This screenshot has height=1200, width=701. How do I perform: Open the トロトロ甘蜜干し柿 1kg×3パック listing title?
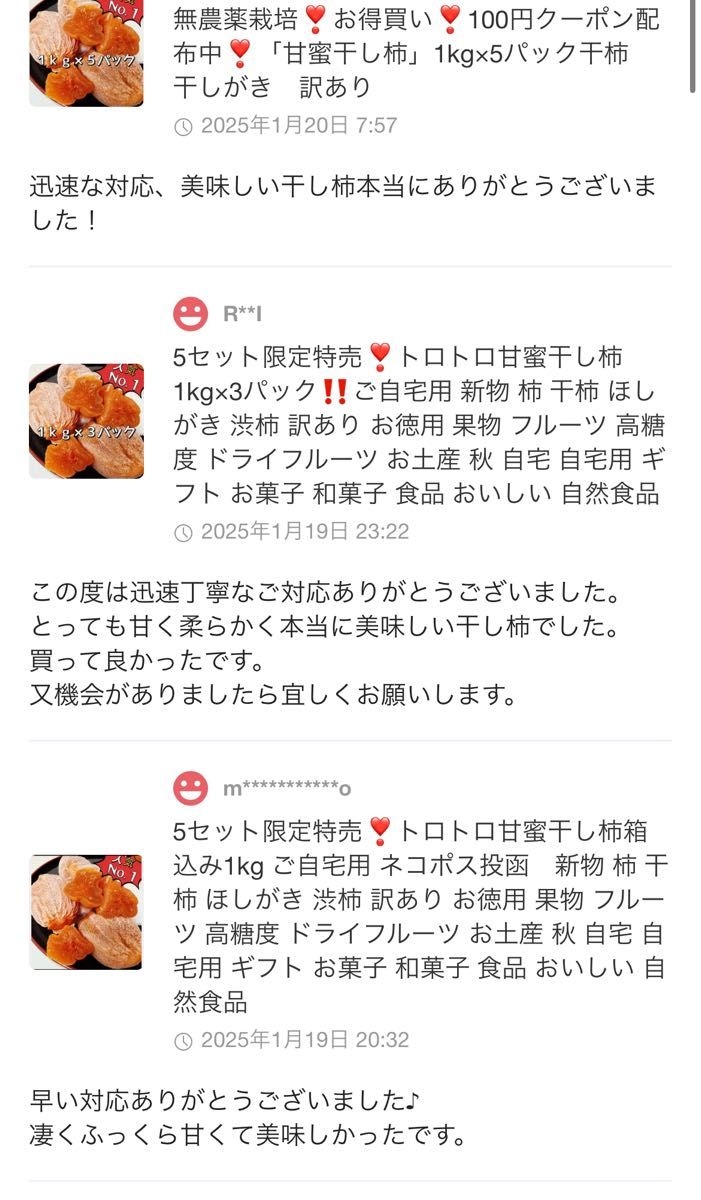pos(419,424)
